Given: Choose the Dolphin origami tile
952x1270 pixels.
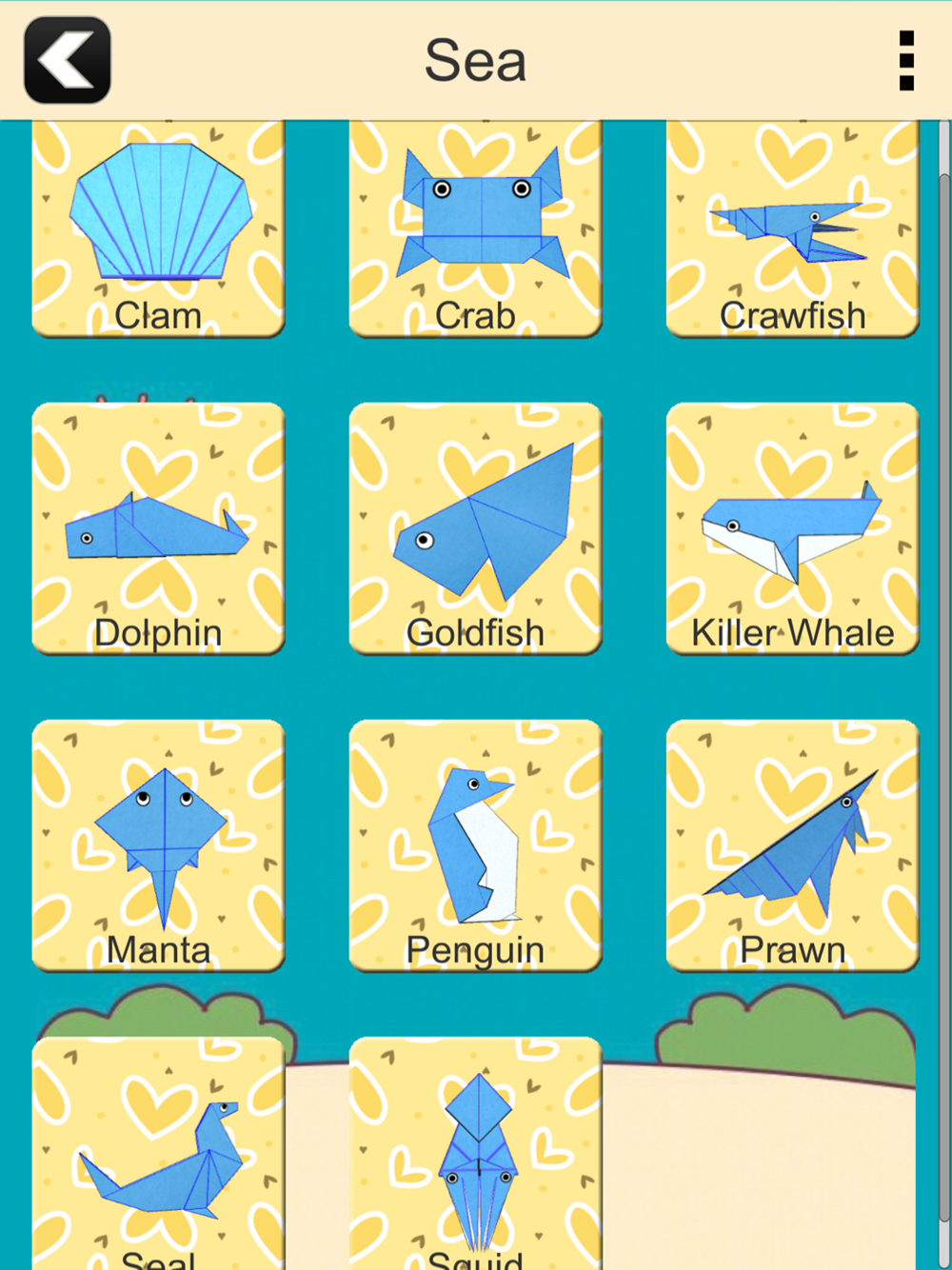Looking at the screenshot, I should click(158, 528).
